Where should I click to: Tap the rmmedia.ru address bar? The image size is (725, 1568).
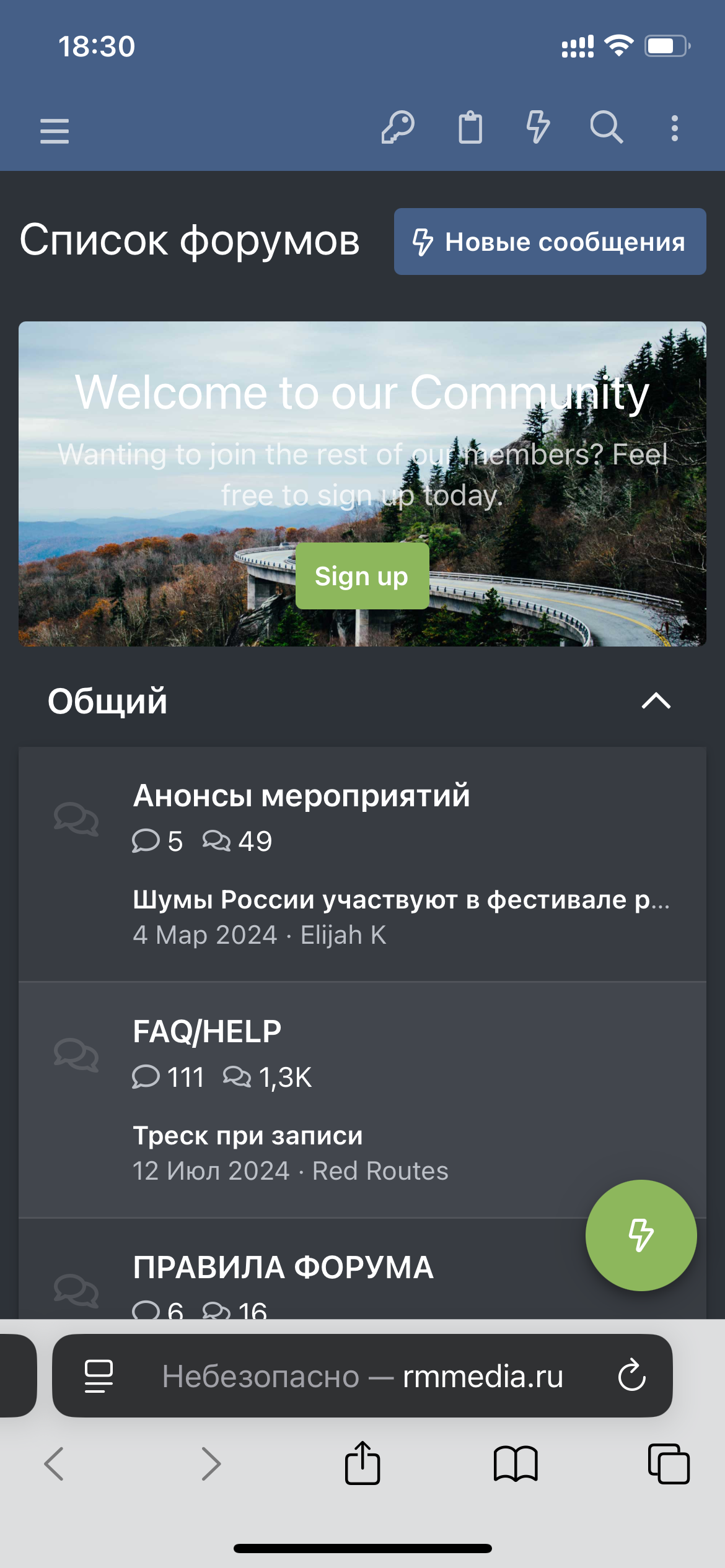click(362, 1377)
